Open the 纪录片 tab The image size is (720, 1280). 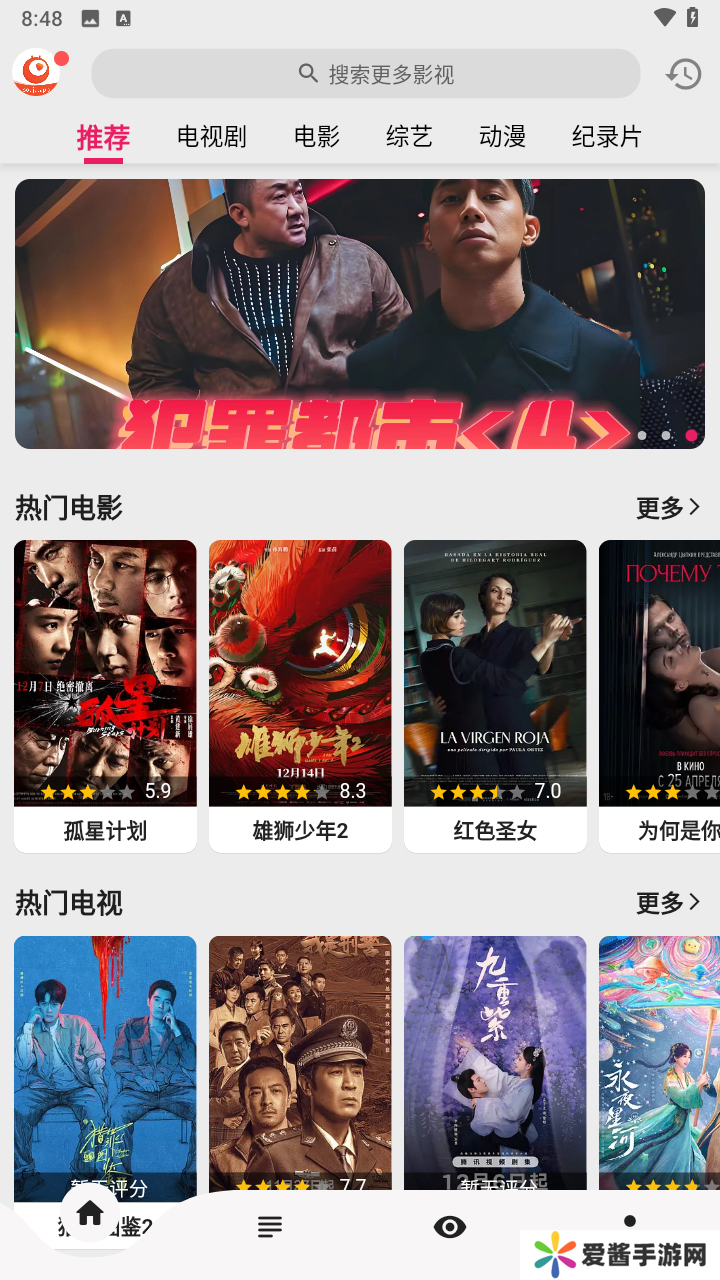point(606,137)
